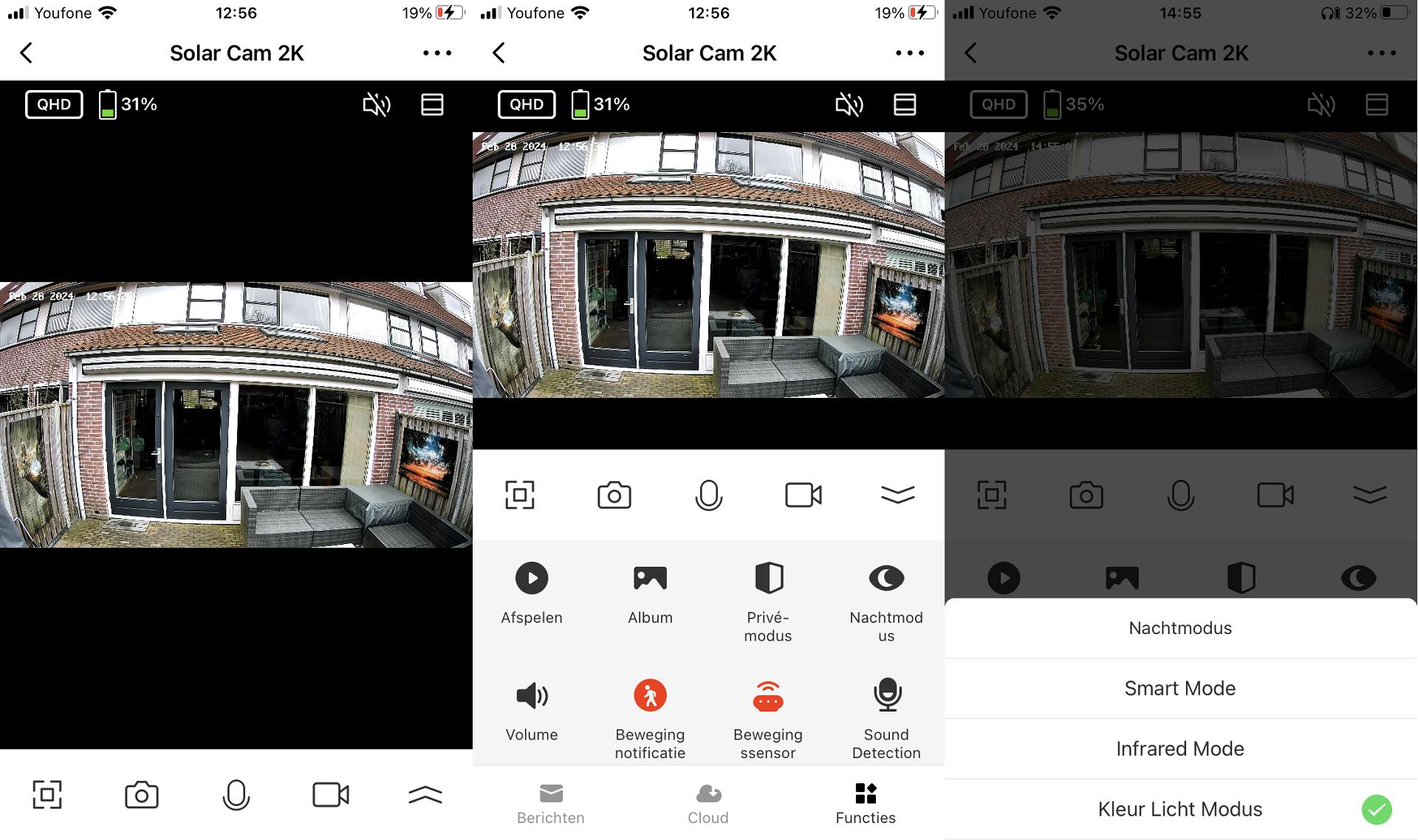Select Smart Mode
The height and width of the screenshot is (840, 1418).
pos(1180,689)
